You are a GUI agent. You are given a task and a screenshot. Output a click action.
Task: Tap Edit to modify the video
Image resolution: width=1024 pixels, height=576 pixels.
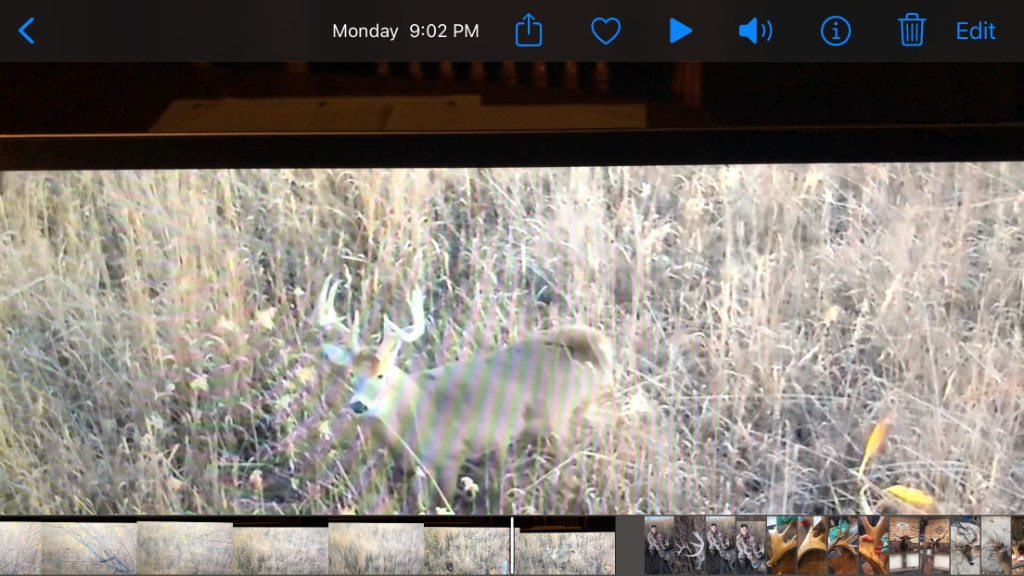click(x=975, y=31)
